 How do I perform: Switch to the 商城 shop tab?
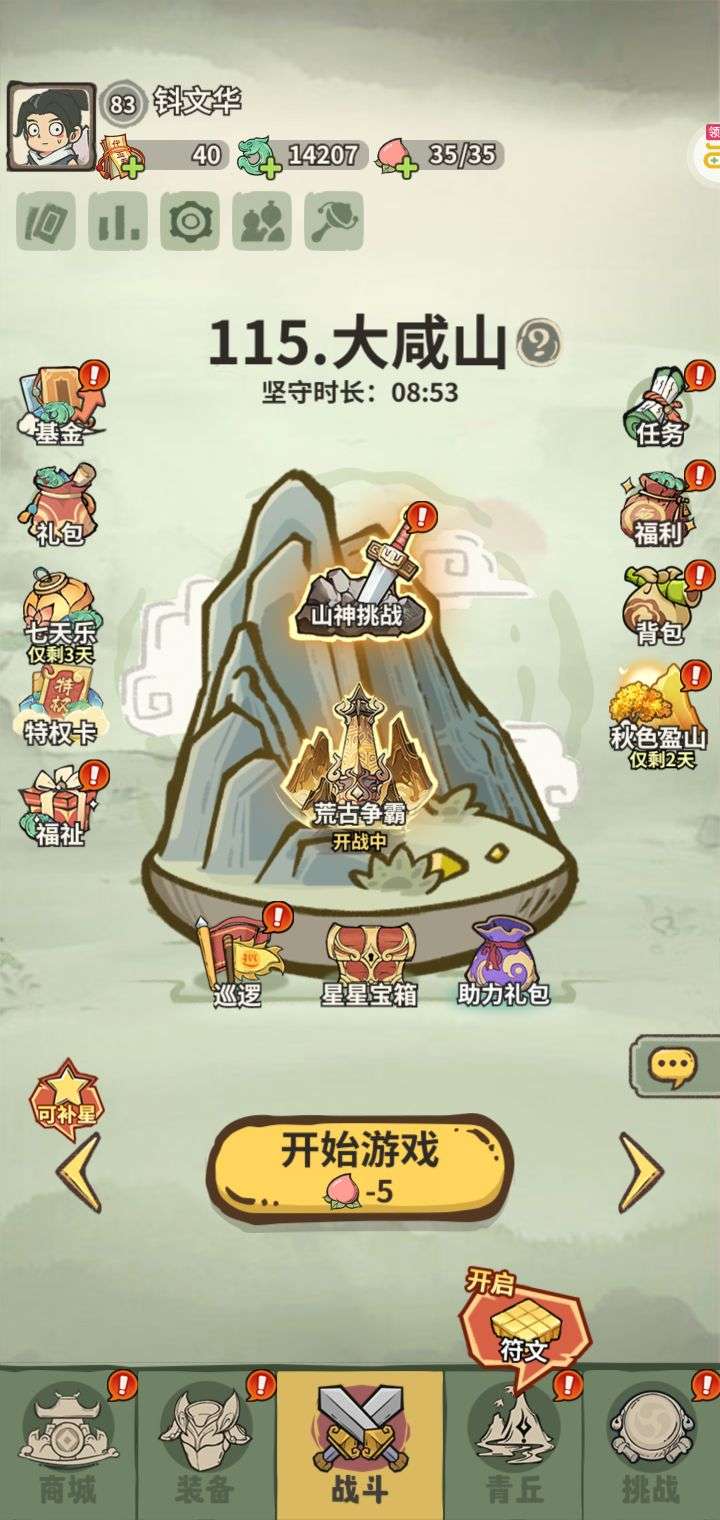click(69, 1445)
